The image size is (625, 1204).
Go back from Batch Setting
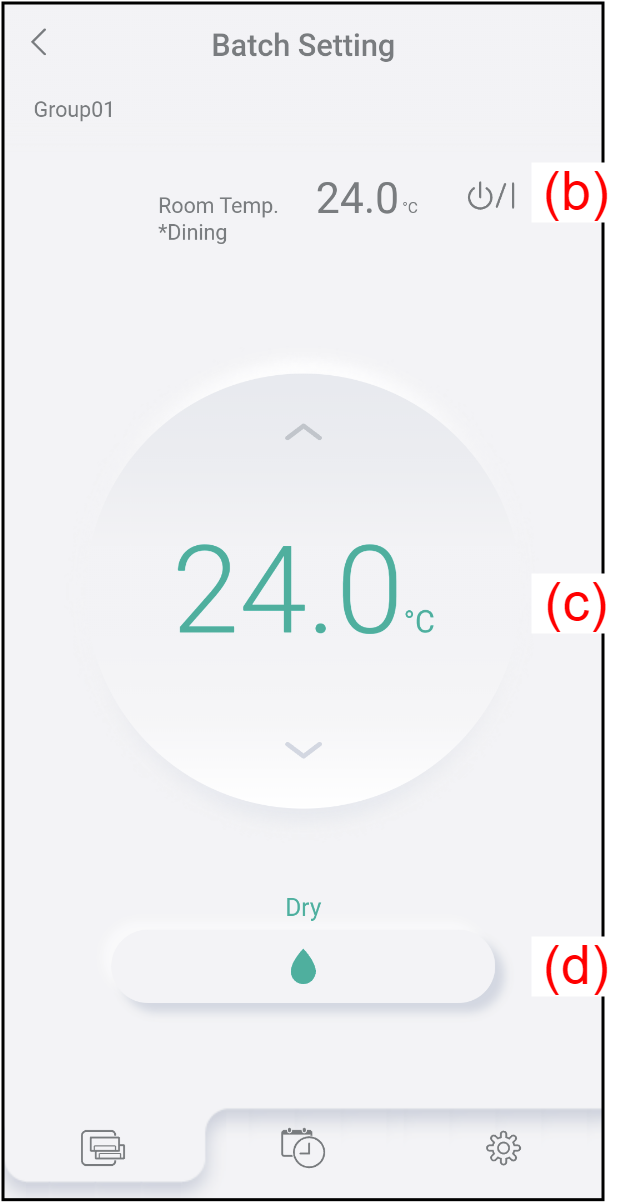39,43
